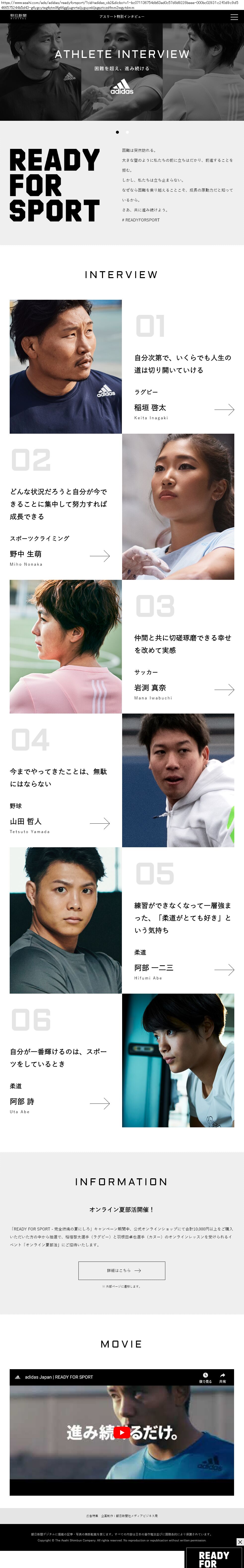This screenshot has width=244, height=1568.
Task: Open Hifumi Abe's interview
Action: pyautogui.click(x=224, y=970)
